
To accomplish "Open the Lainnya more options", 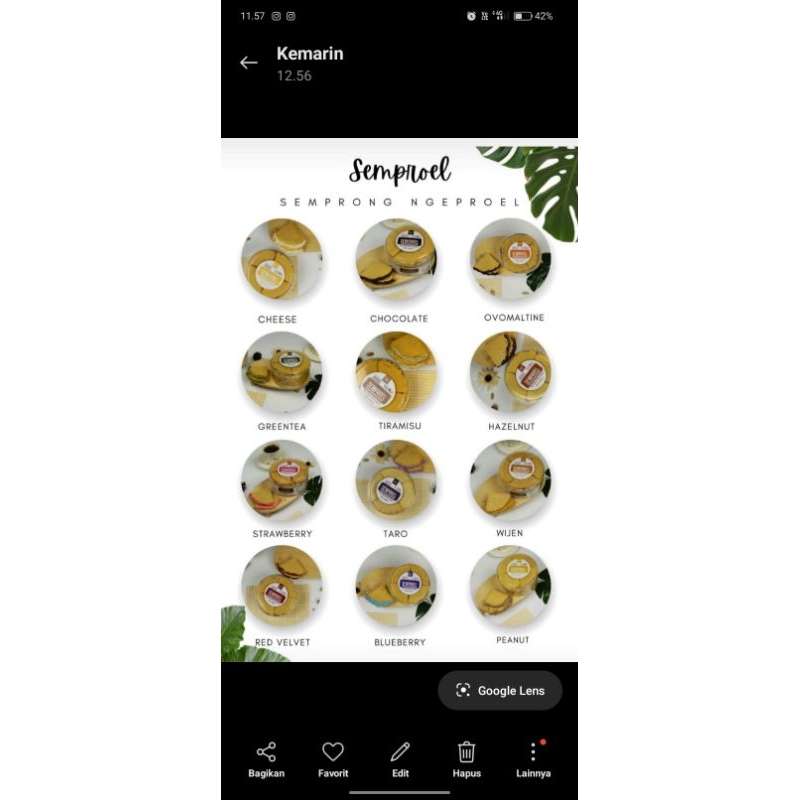I will (533, 759).
